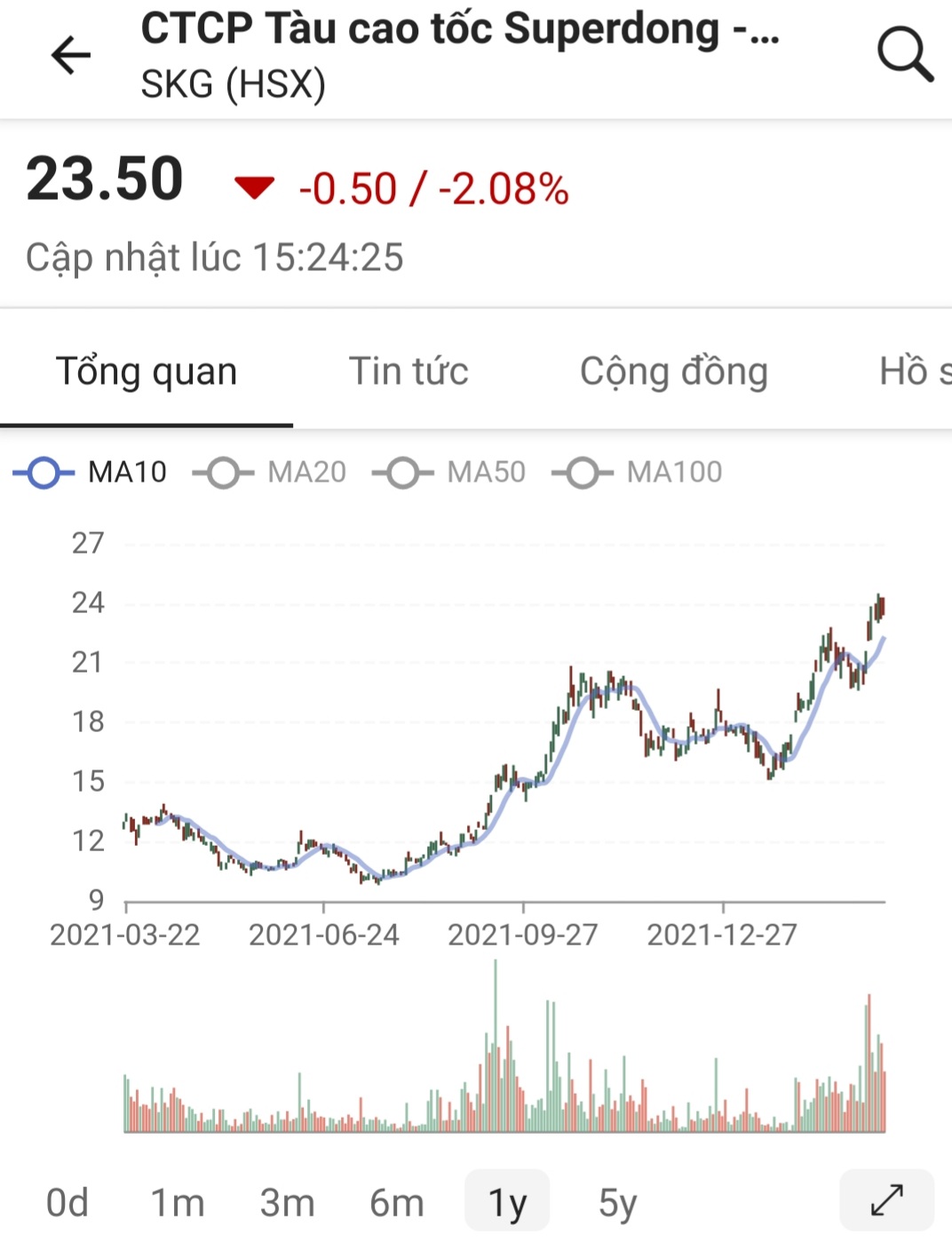Screen dimensions: 952x1259
Task: Show the MA50 moving average line
Action: point(449,473)
